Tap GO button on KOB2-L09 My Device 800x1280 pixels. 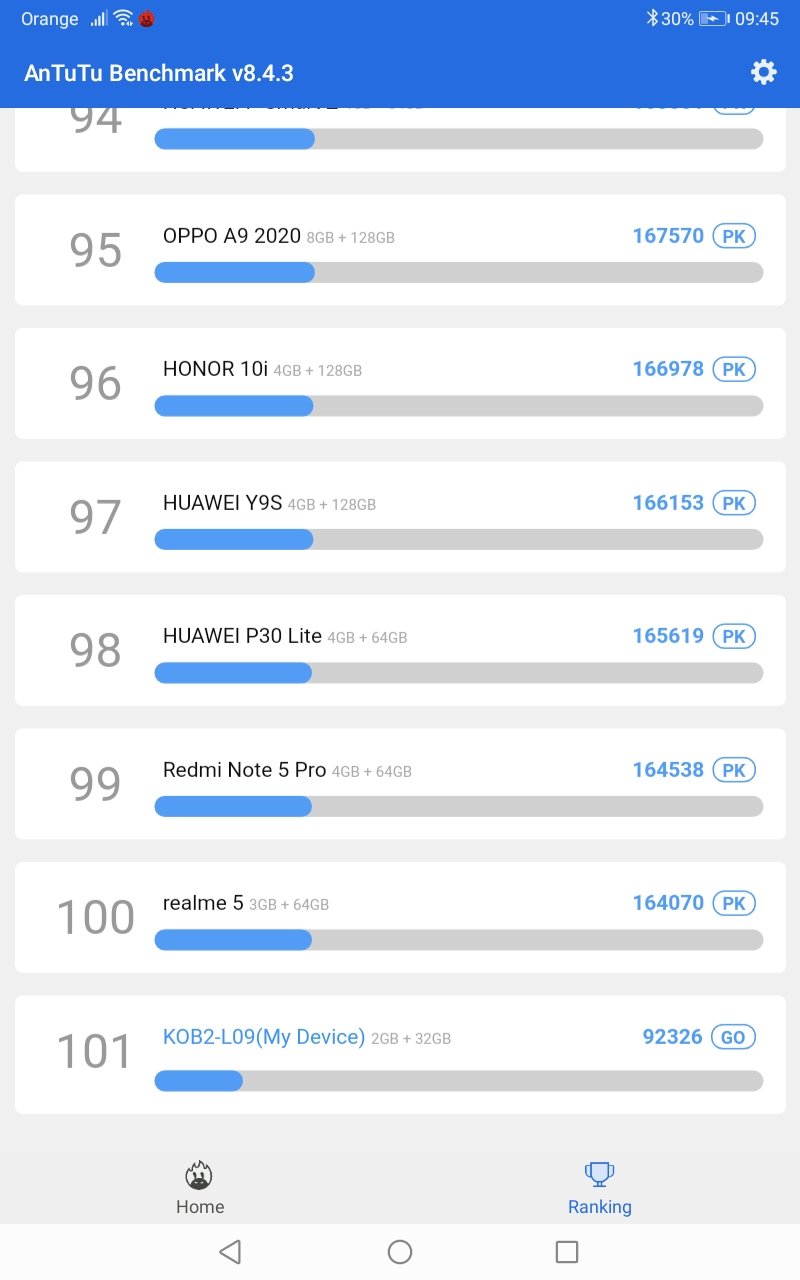pos(734,1037)
